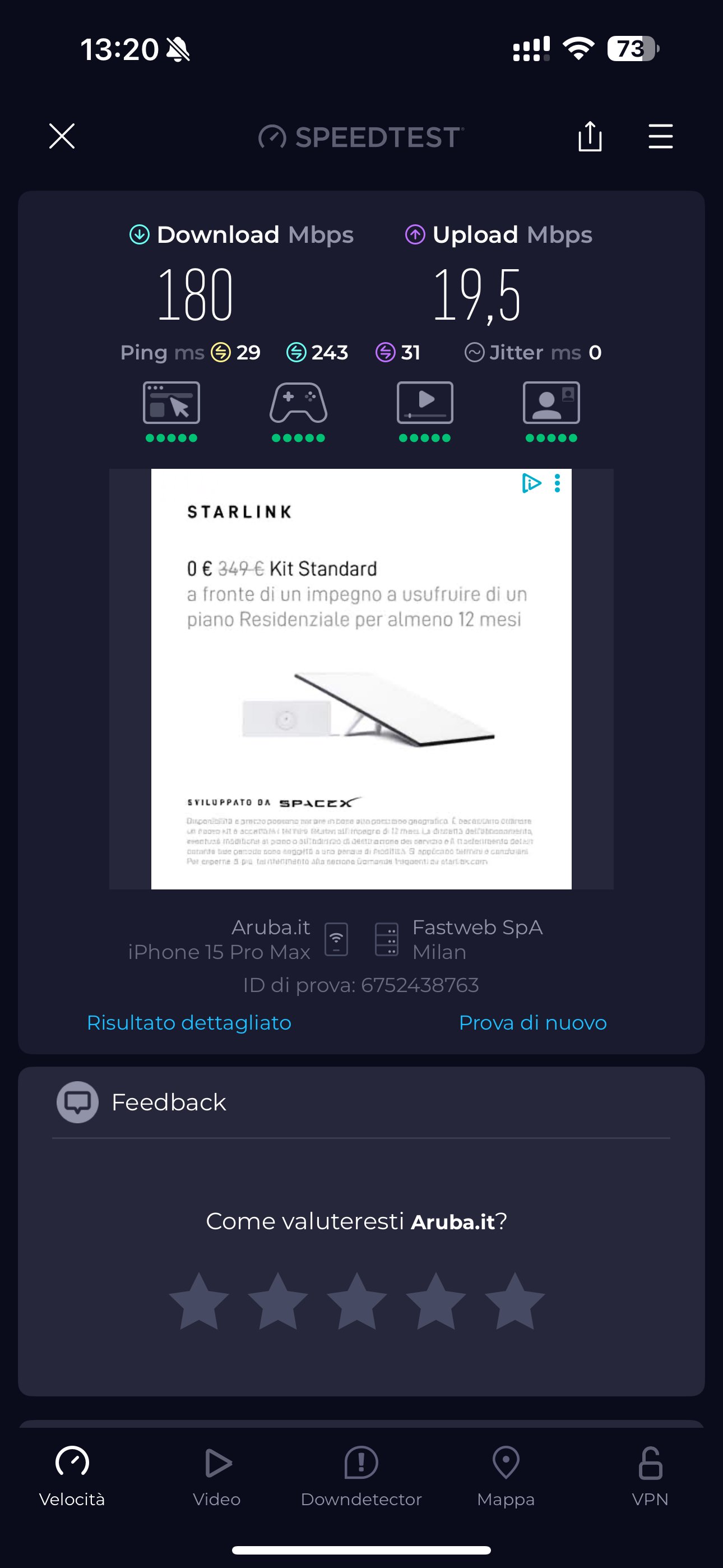Open the ad options three-dot menu
Image resolution: width=723 pixels, height=1568 pixels.
point(557,483)
